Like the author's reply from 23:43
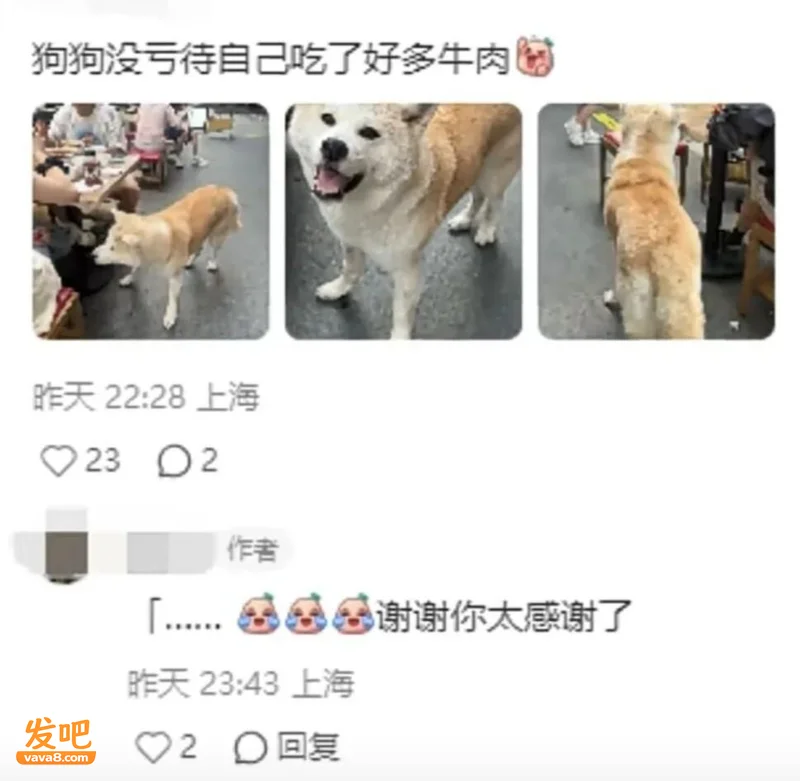This screenshot has height=781, width=800. coord(166,747)
